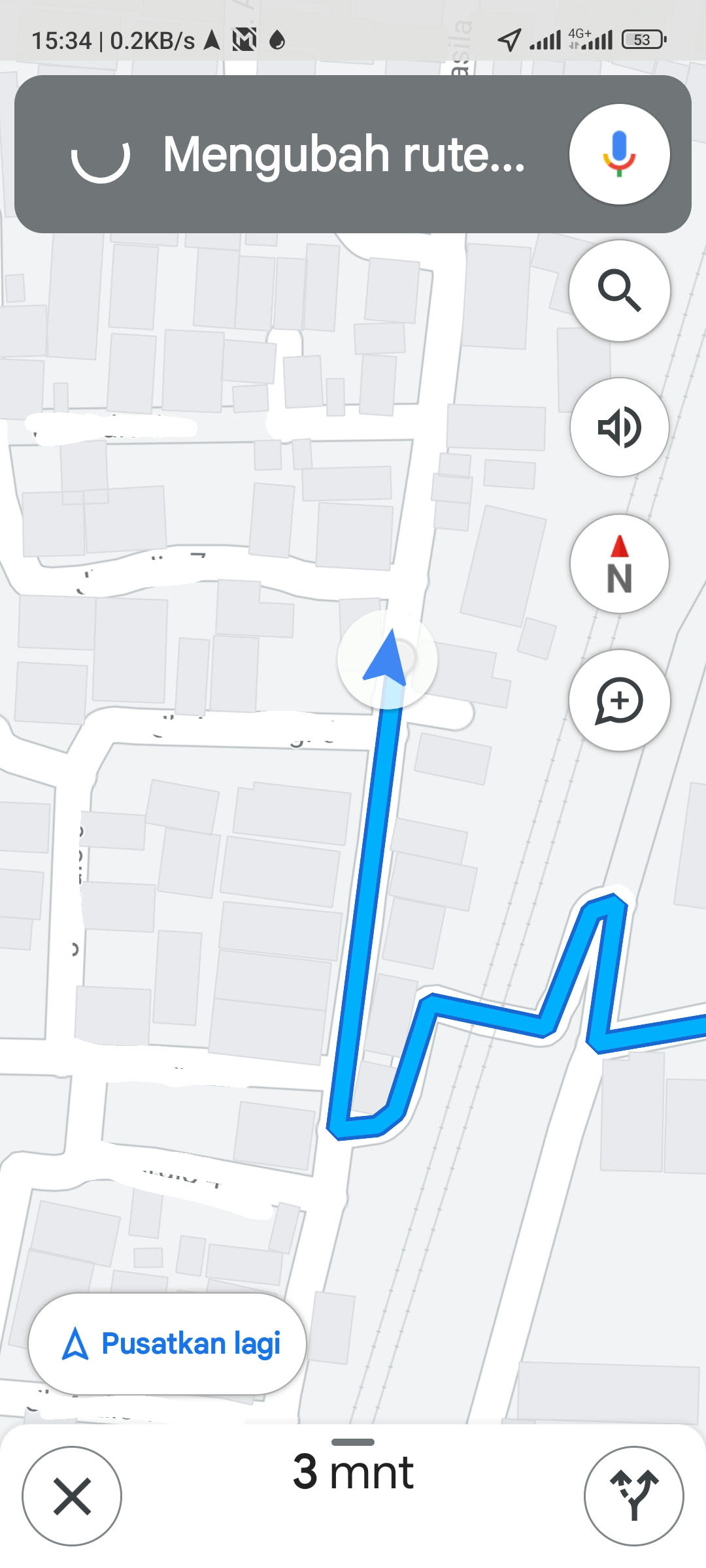The width and height of the screenshot is (706, 1568).
Task: Exit navigation with the X button
Action: pyautogui.click(x=72, y=1496)
